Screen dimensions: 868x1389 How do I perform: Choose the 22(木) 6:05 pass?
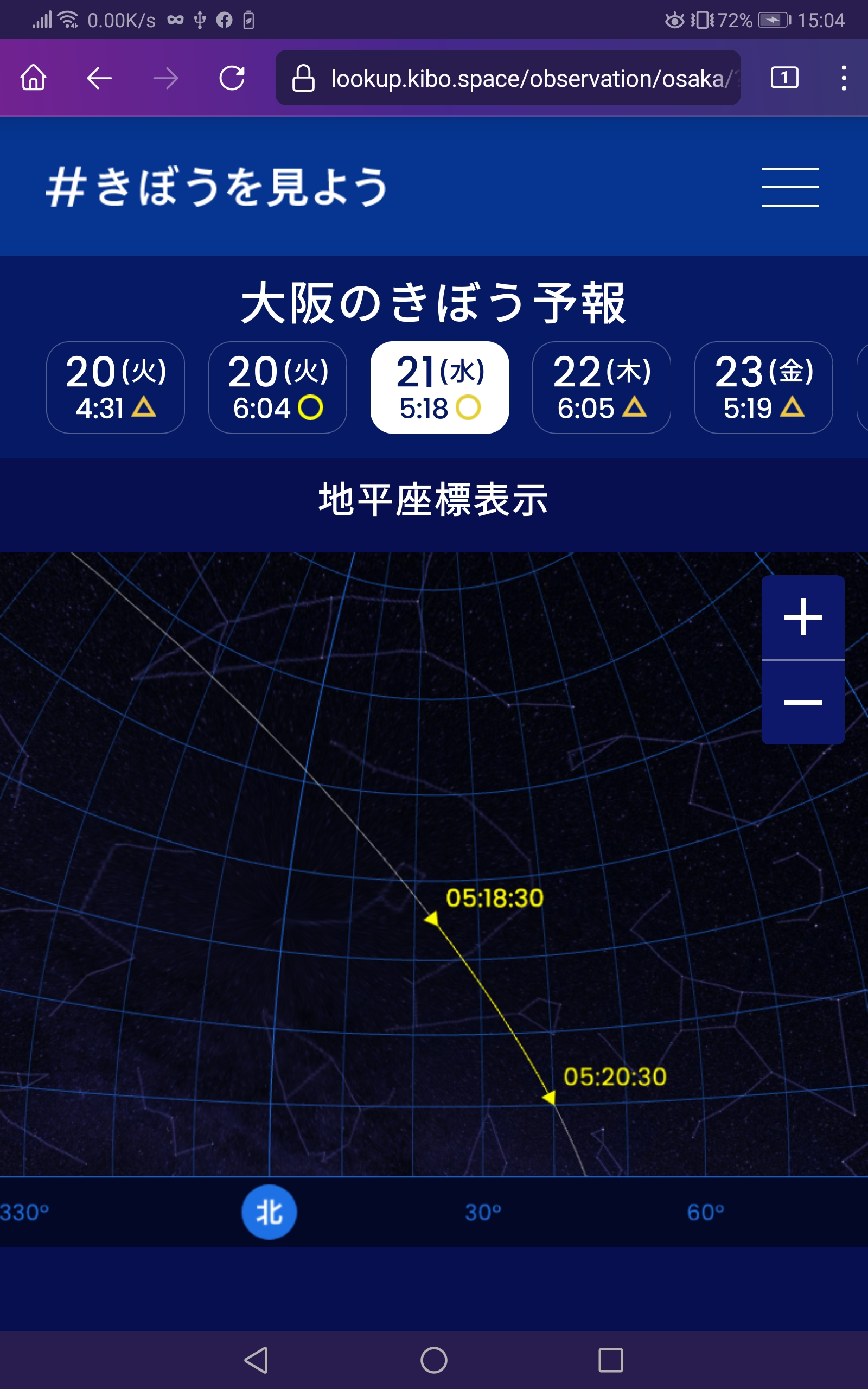602,387
